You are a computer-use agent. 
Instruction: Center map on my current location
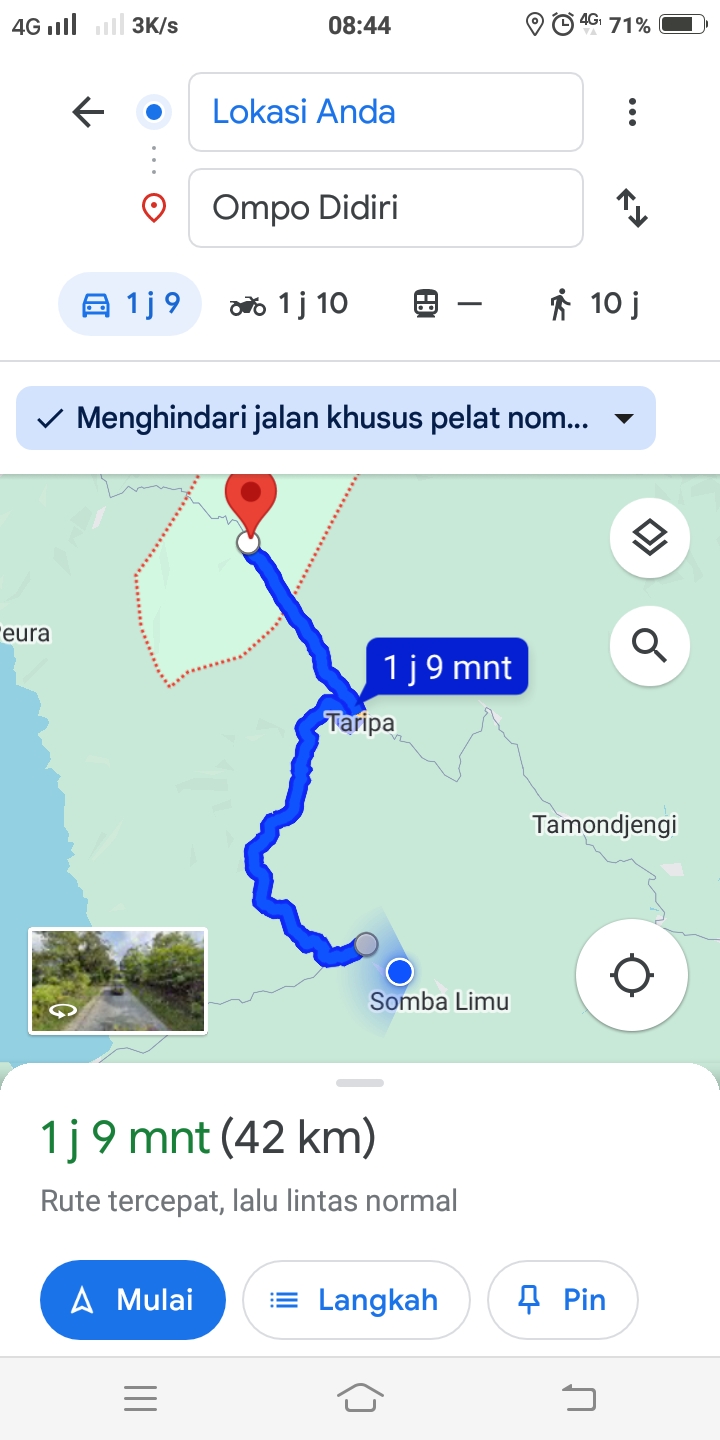click(632, 975)
